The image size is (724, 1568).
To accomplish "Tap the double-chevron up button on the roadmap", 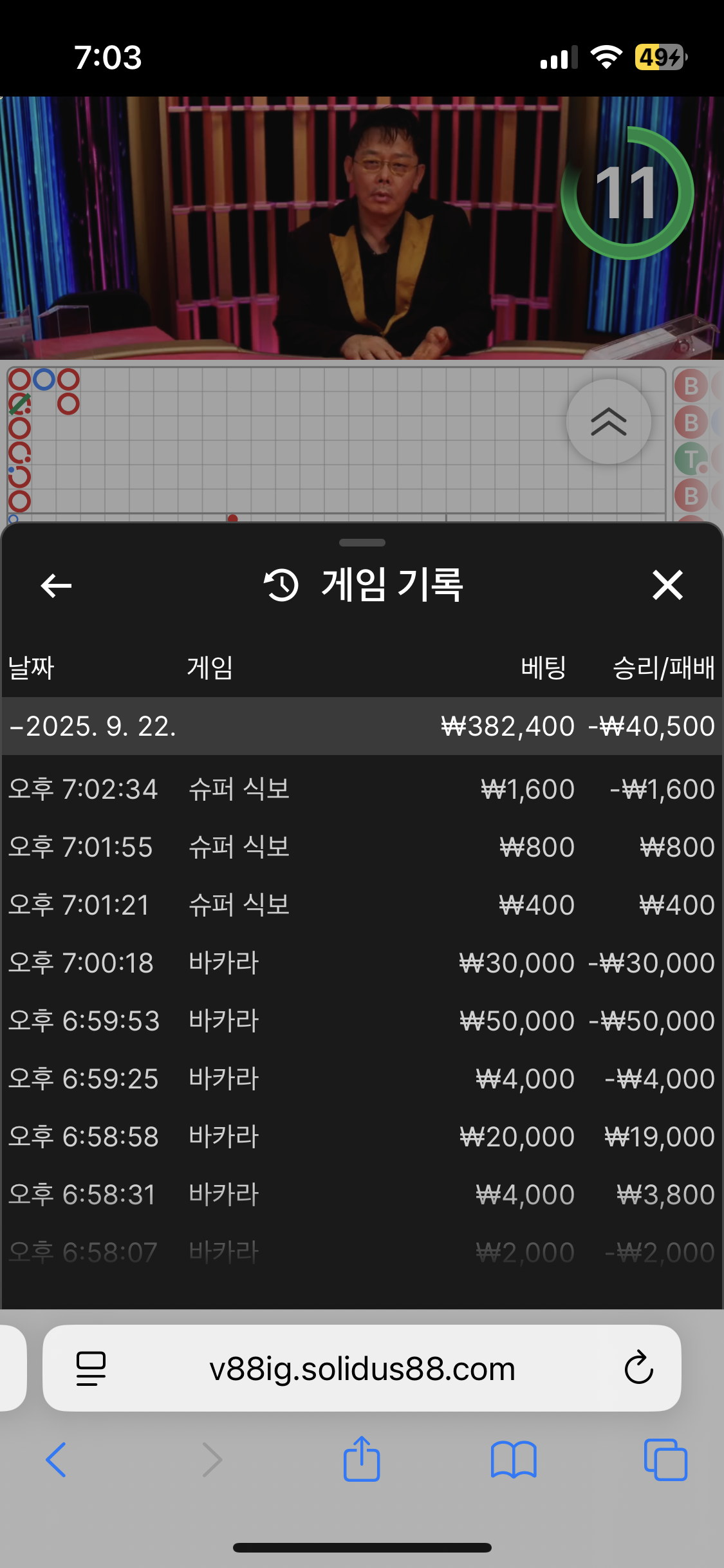I will tap(608, 422).
